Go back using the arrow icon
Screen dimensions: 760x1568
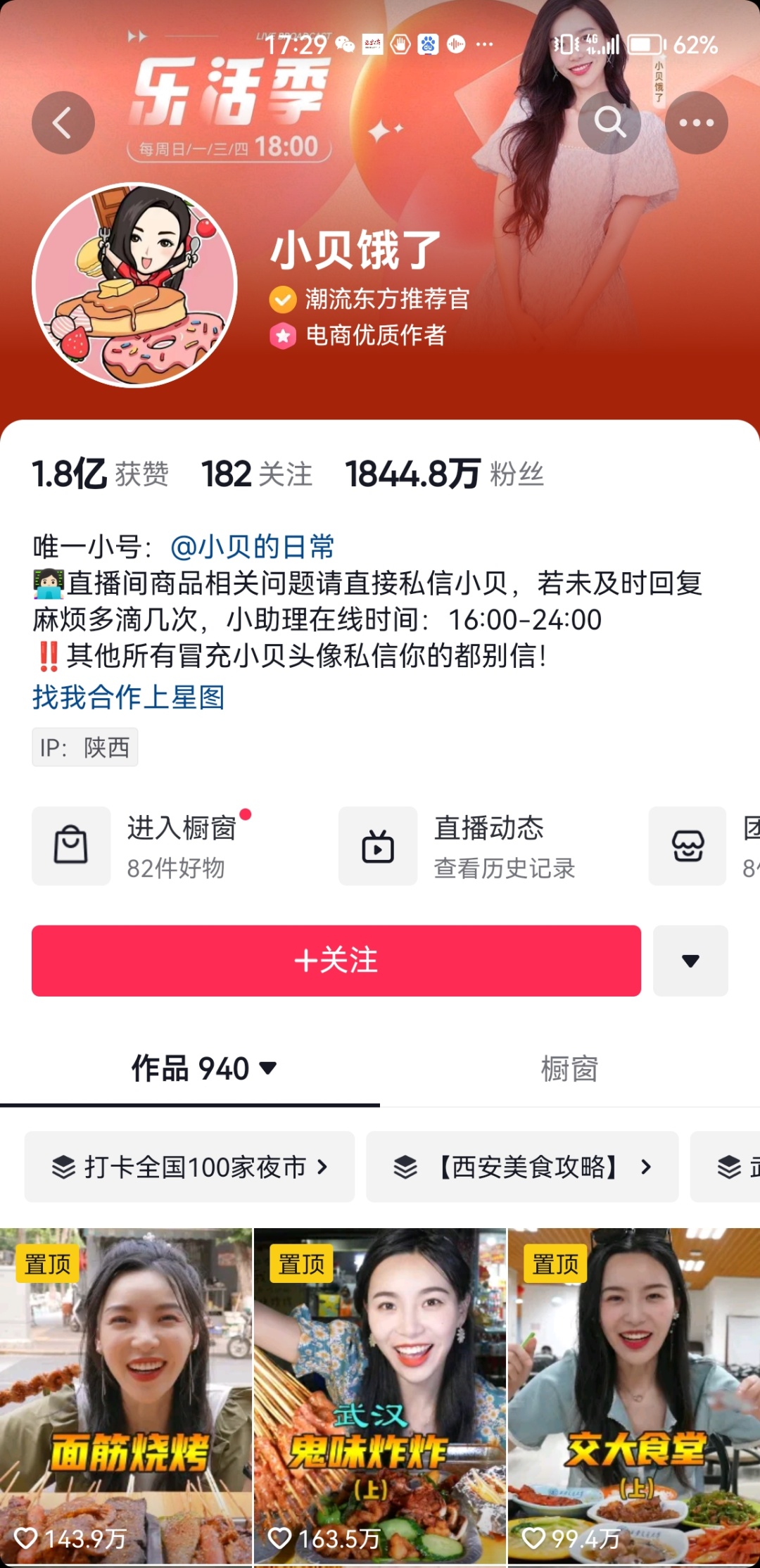pyautogui.click(x=63, y=122)
